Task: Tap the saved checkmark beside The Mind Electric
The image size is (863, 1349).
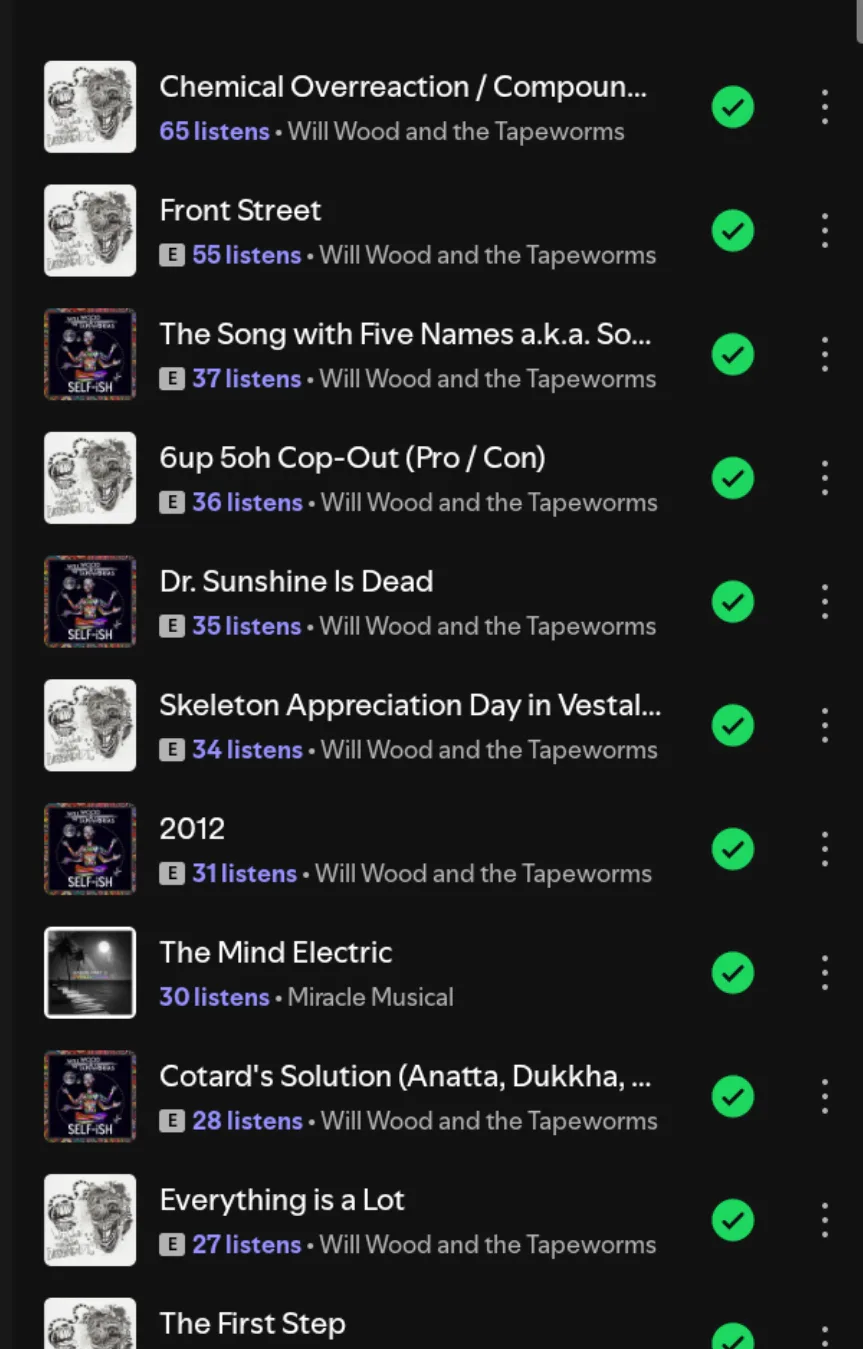Action: point(733,973)
